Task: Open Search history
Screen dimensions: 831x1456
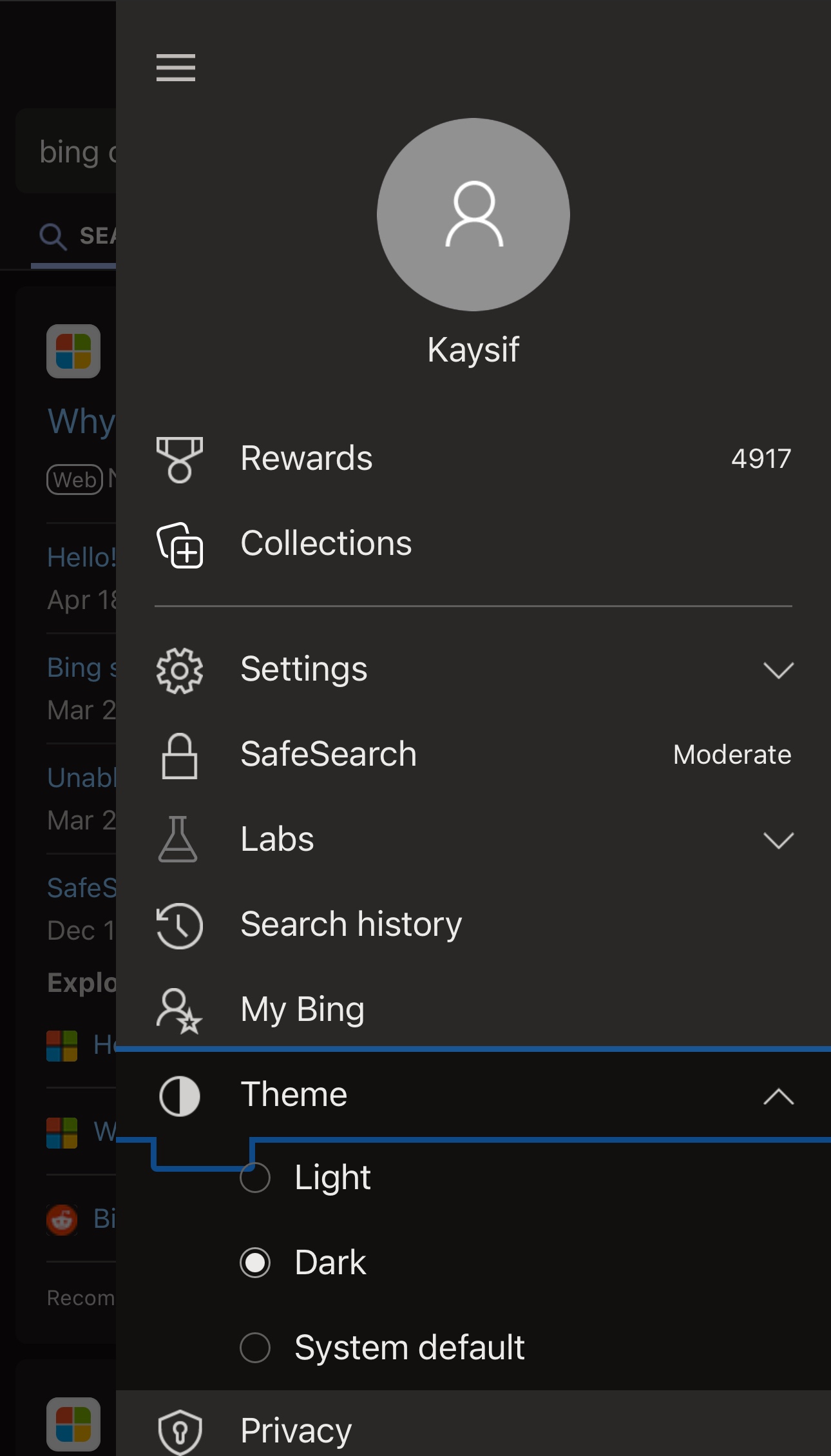Action: coord(473,924)
